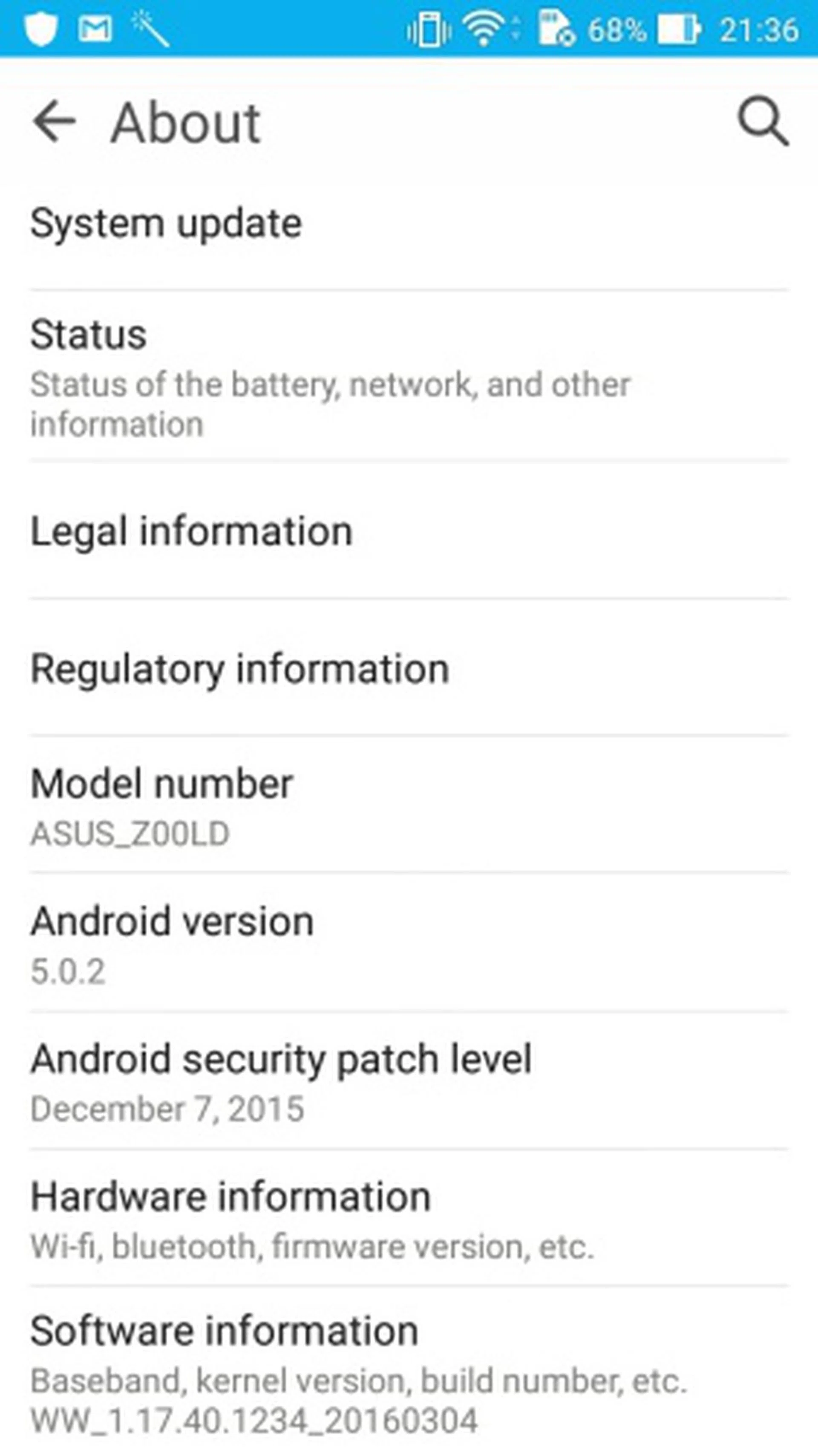Select Android security patch level row
Viewport: 818px width, 1456px height.
pyautogui.click(x=281, y=1080)
